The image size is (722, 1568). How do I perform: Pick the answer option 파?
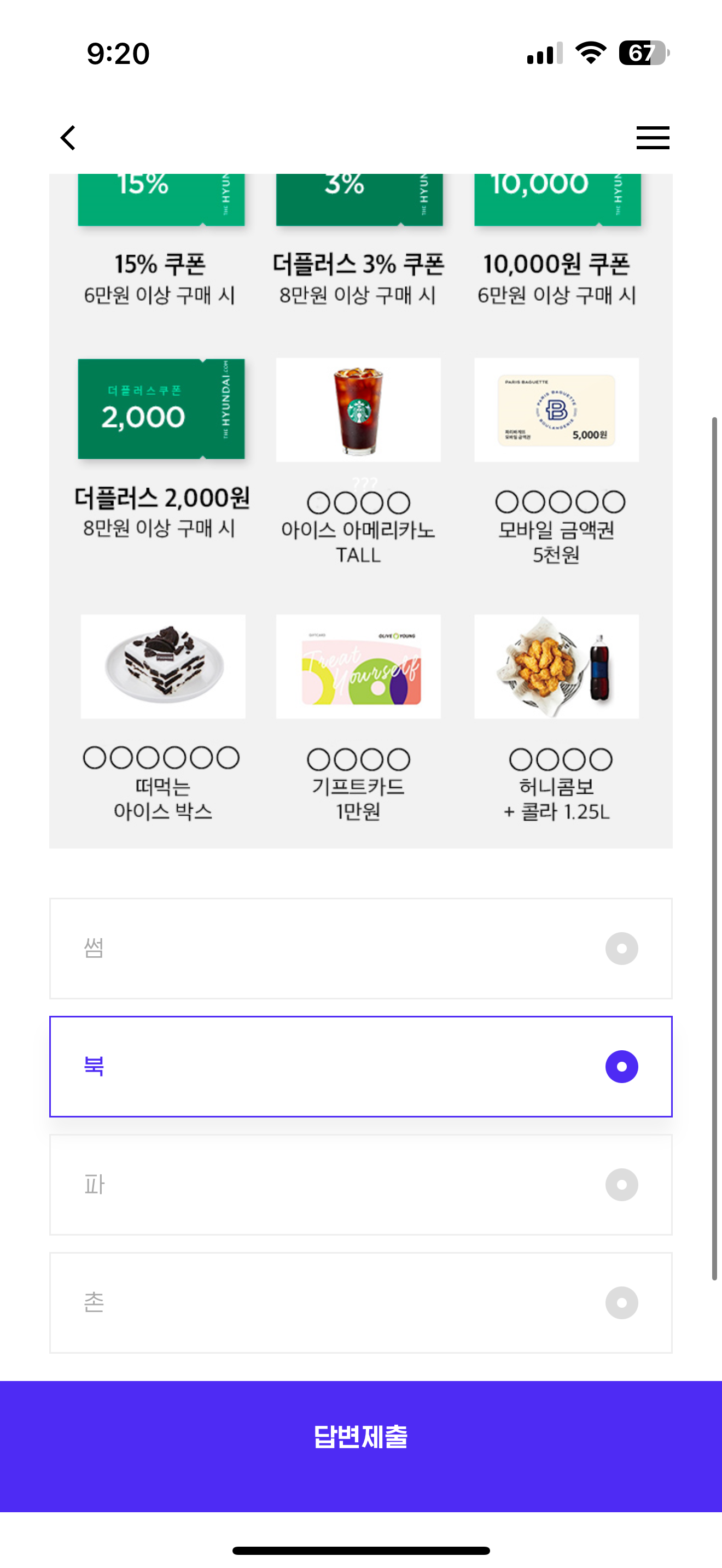360,1184
